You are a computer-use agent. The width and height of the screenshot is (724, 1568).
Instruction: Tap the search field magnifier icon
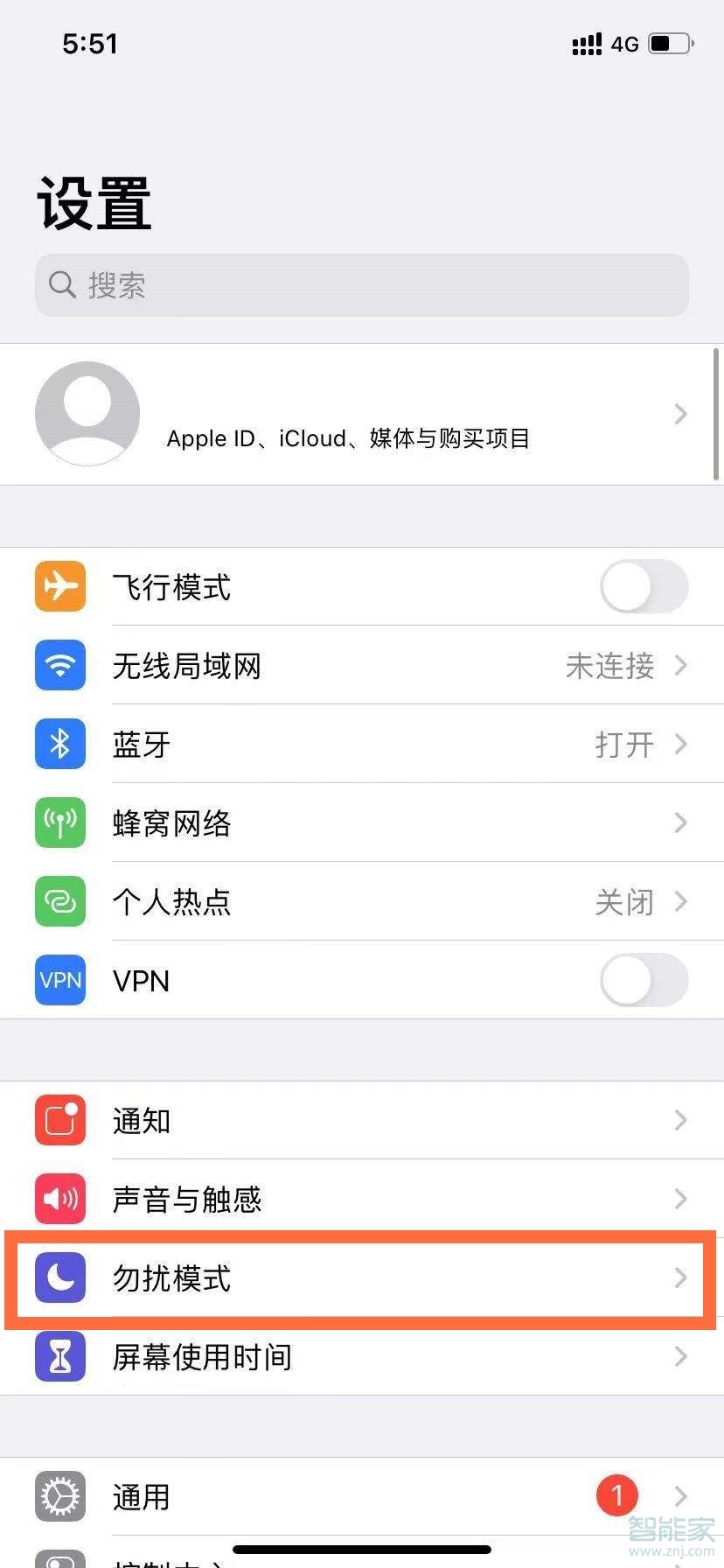[x=61, y=285]
